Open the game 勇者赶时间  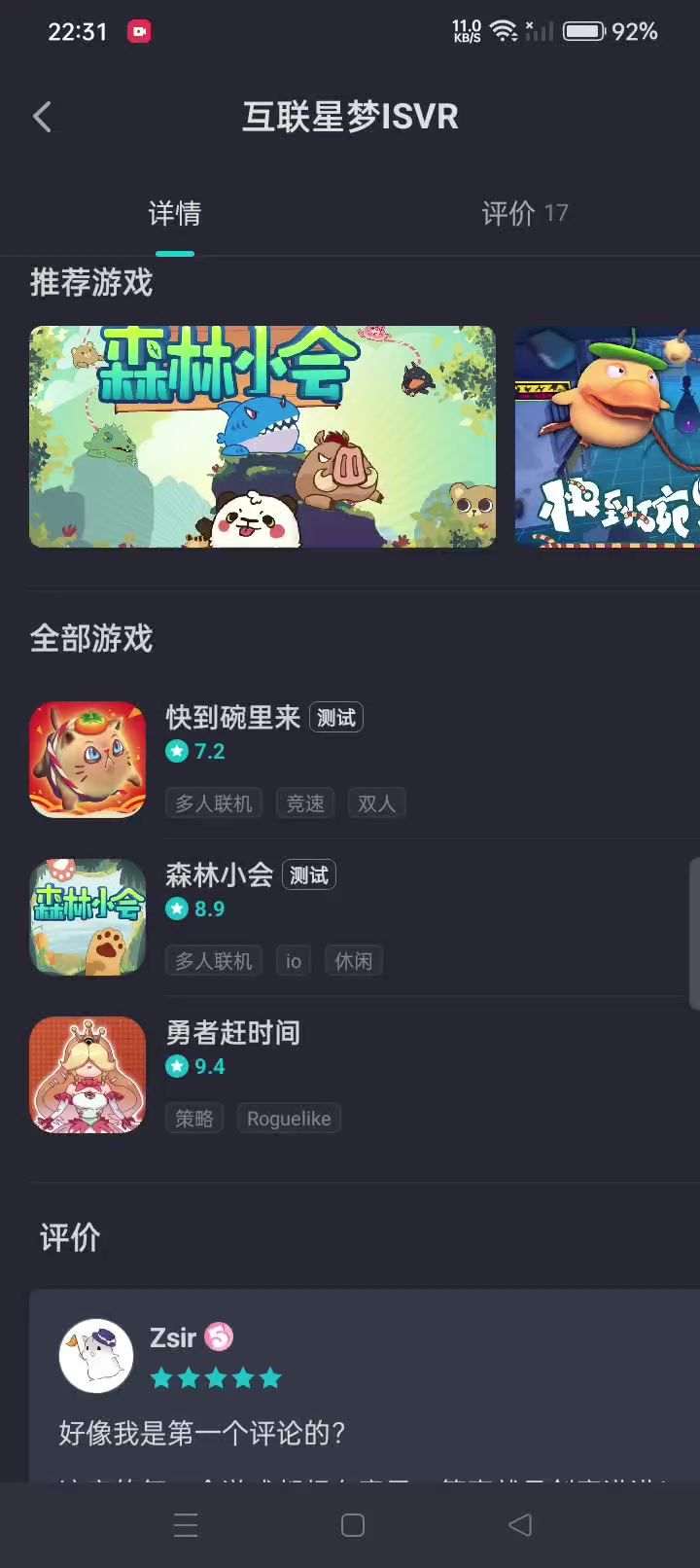click(233, 1033)
